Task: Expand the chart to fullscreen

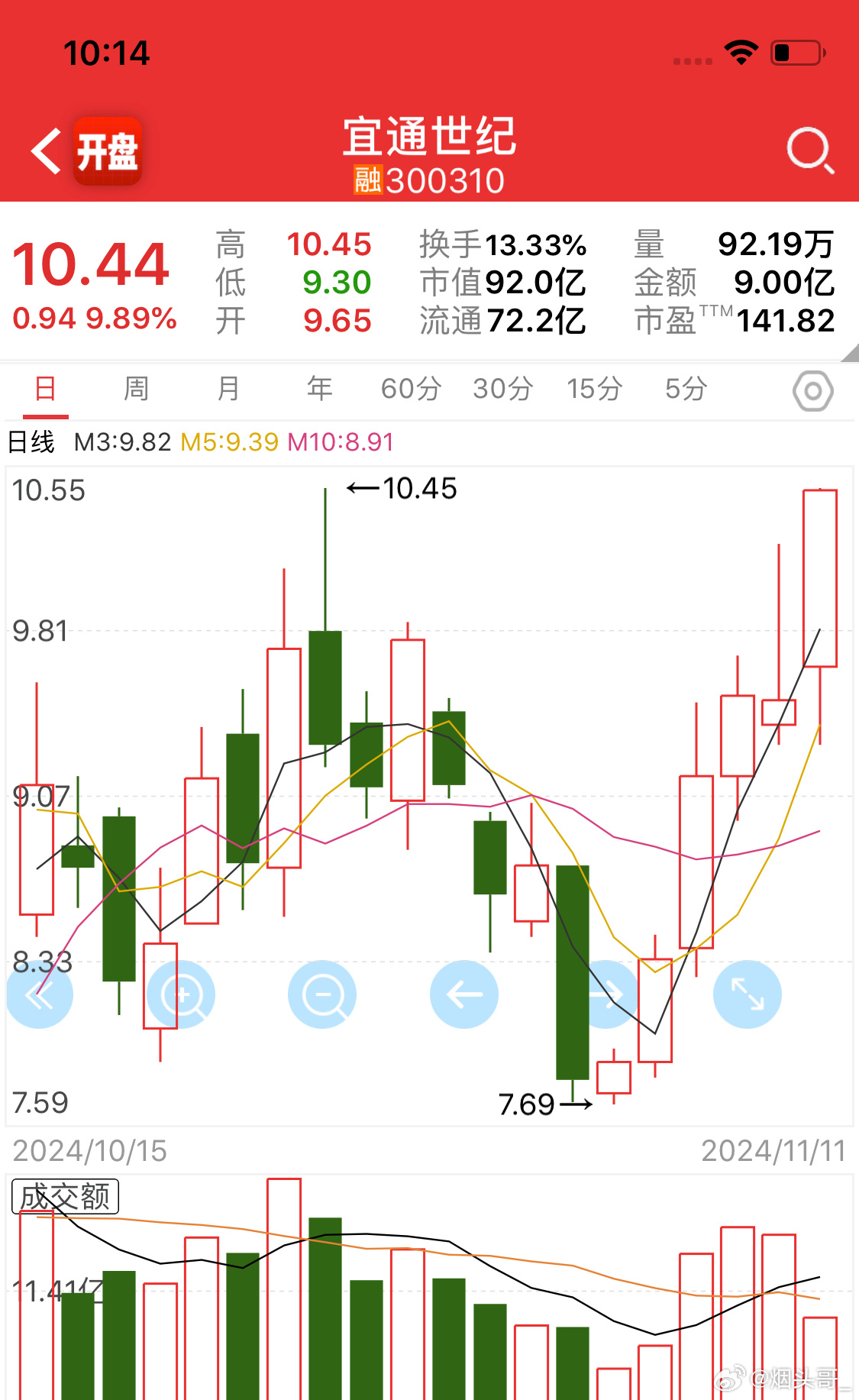Action: [x=747, y=994]
